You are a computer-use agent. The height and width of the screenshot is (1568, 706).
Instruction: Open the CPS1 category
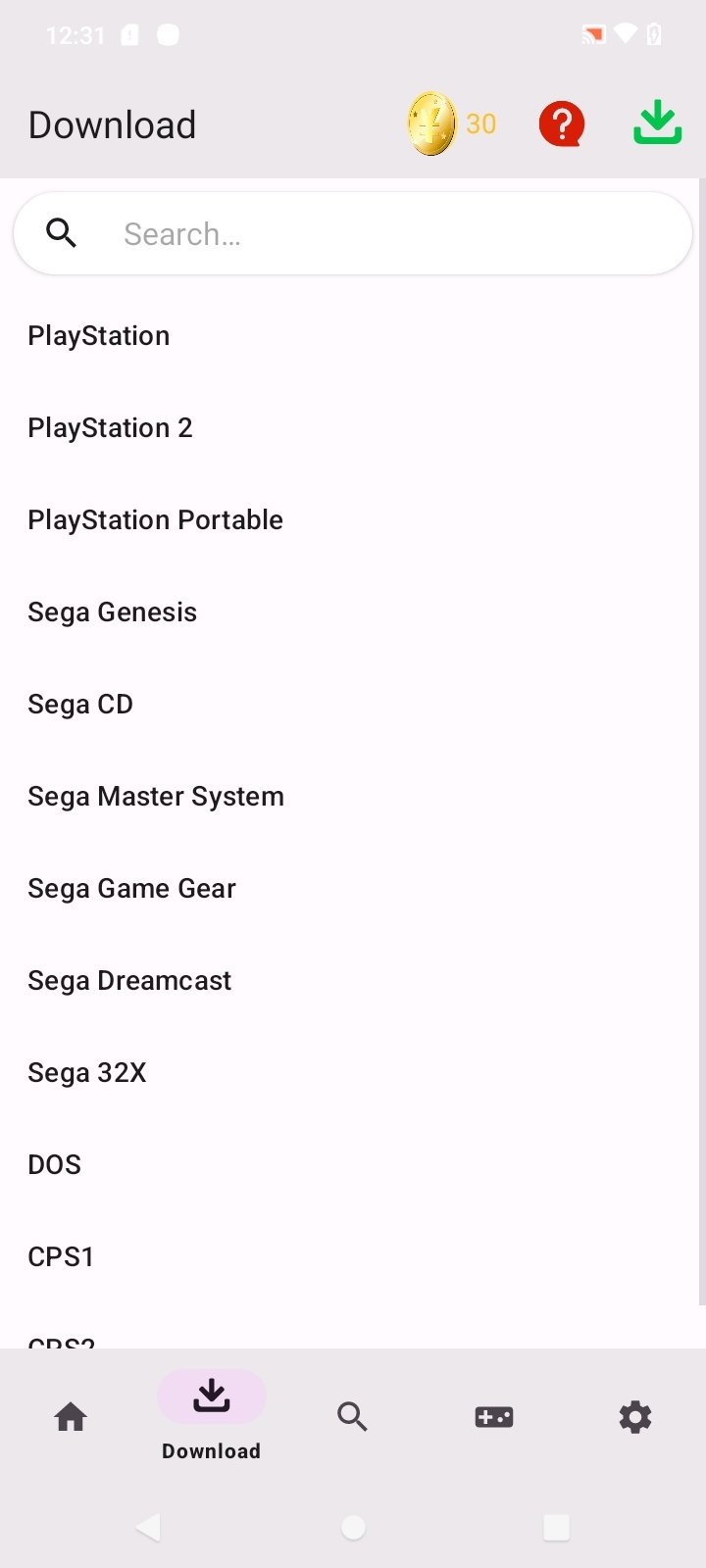pyautogui.click(x=353, y=1257)
